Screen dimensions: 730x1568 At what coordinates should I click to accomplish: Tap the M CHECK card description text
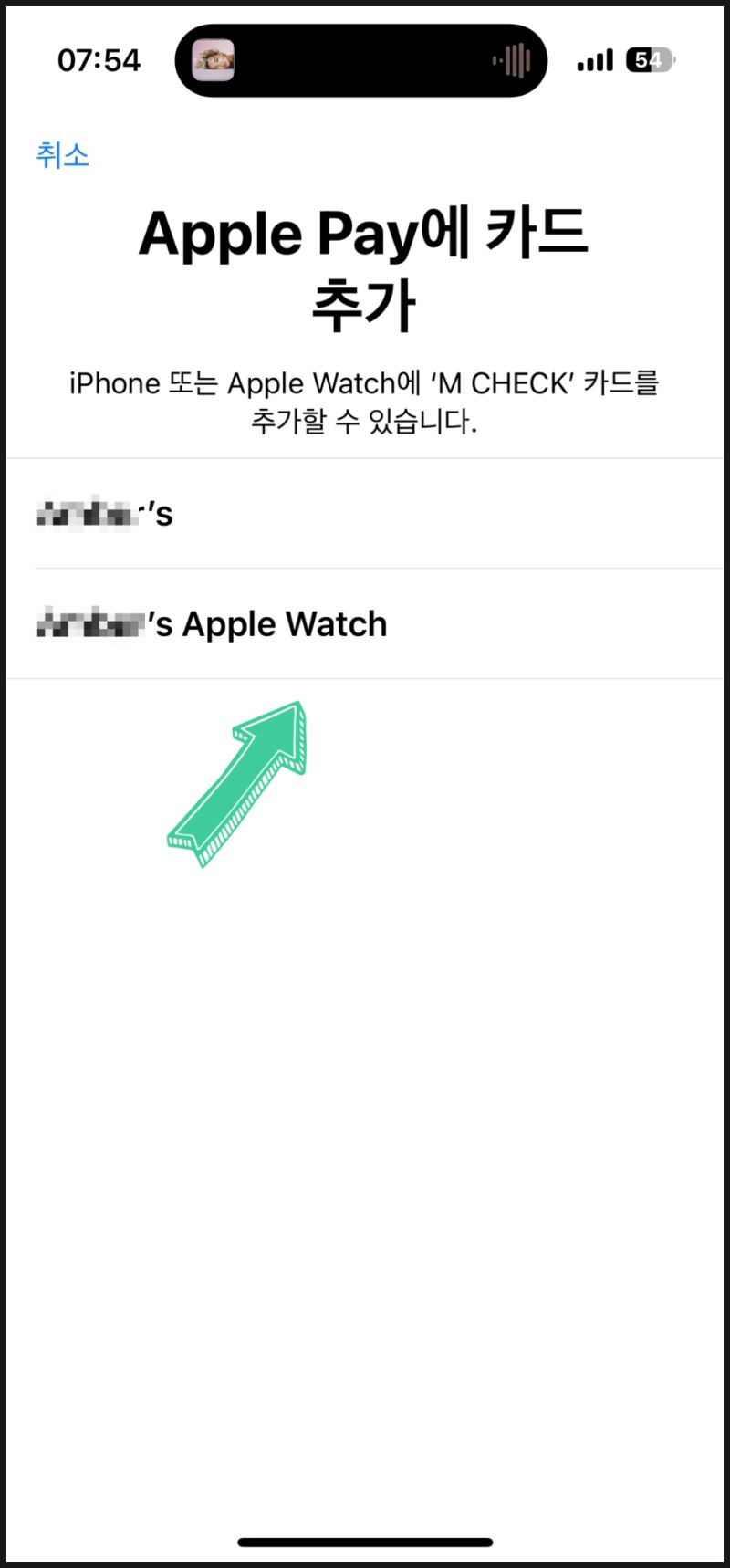click(365, 402)
